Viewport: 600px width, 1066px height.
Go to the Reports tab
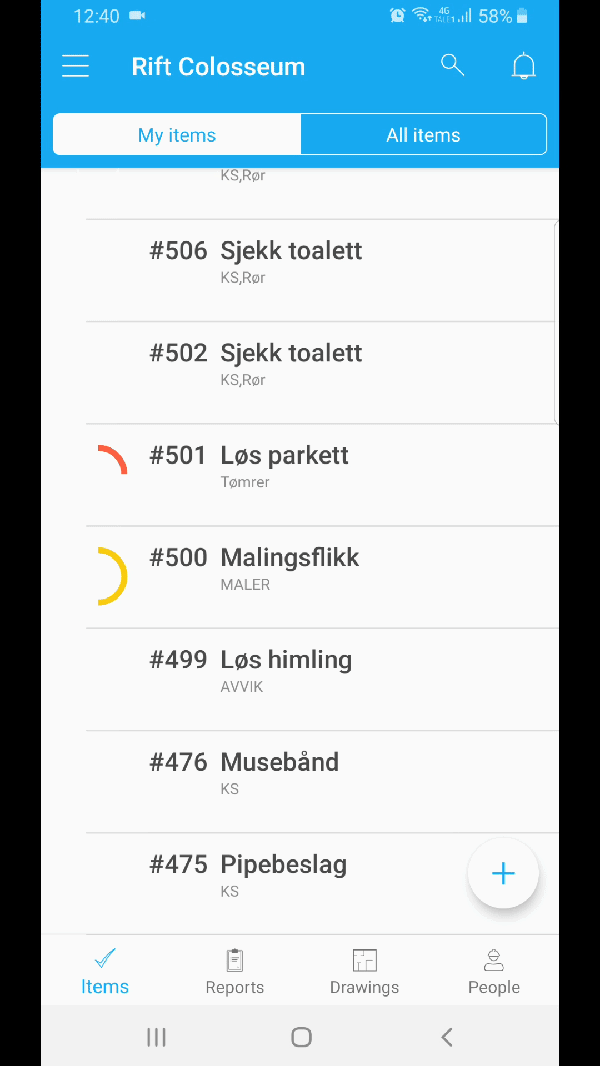pyautogui.click(x=235, y=973)
